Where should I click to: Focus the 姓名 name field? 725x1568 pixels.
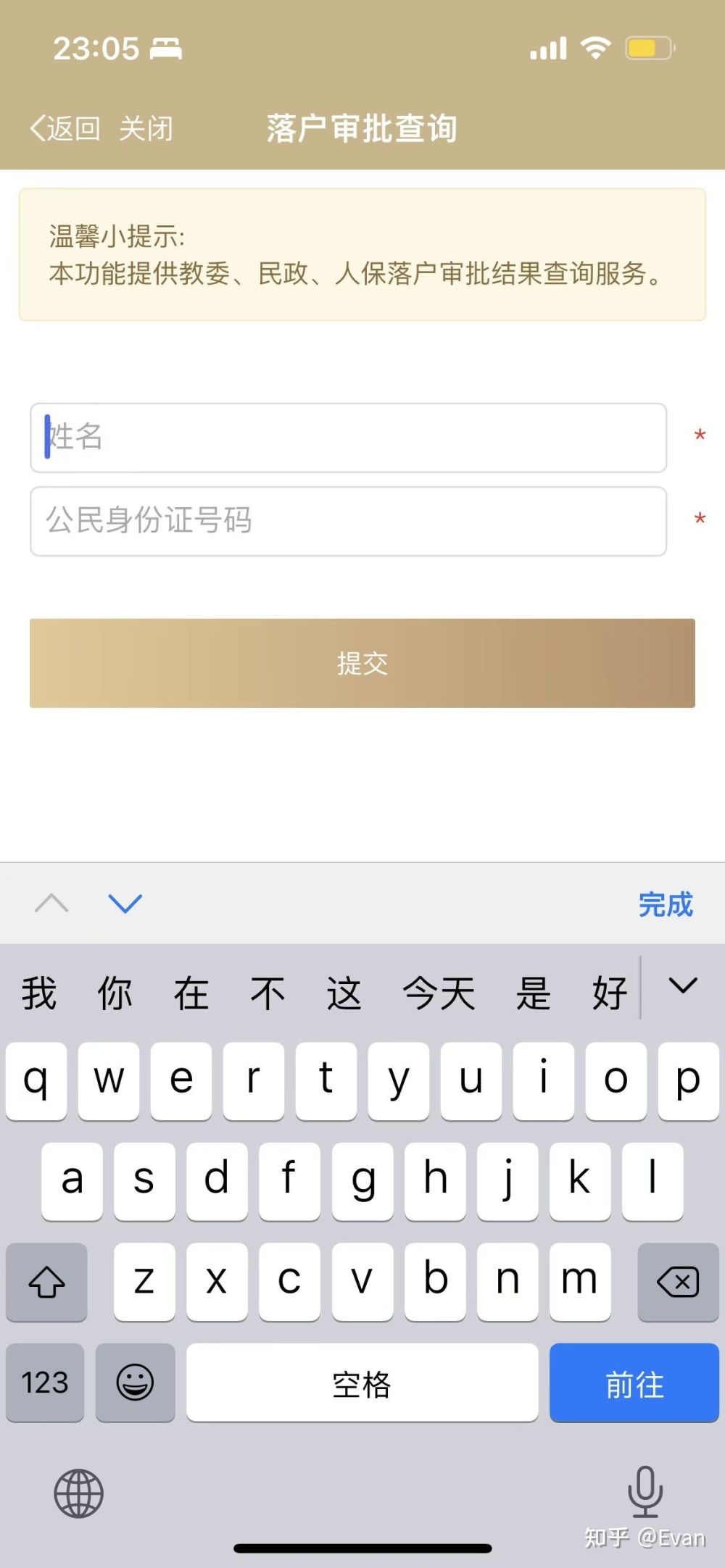(348, 438)
